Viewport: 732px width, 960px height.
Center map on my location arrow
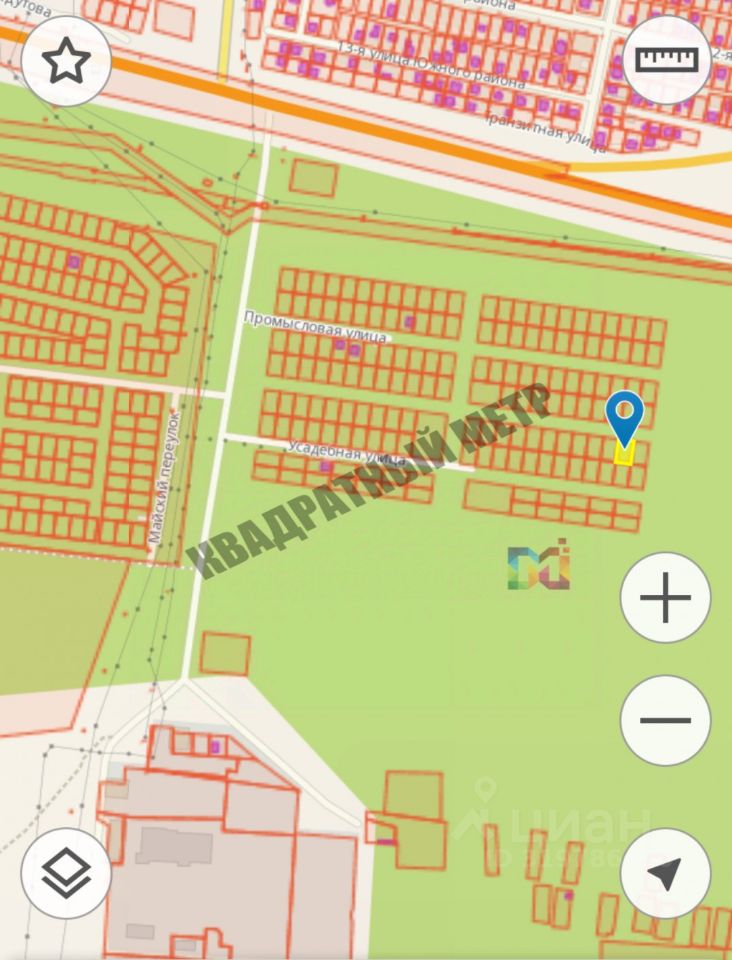665,873
